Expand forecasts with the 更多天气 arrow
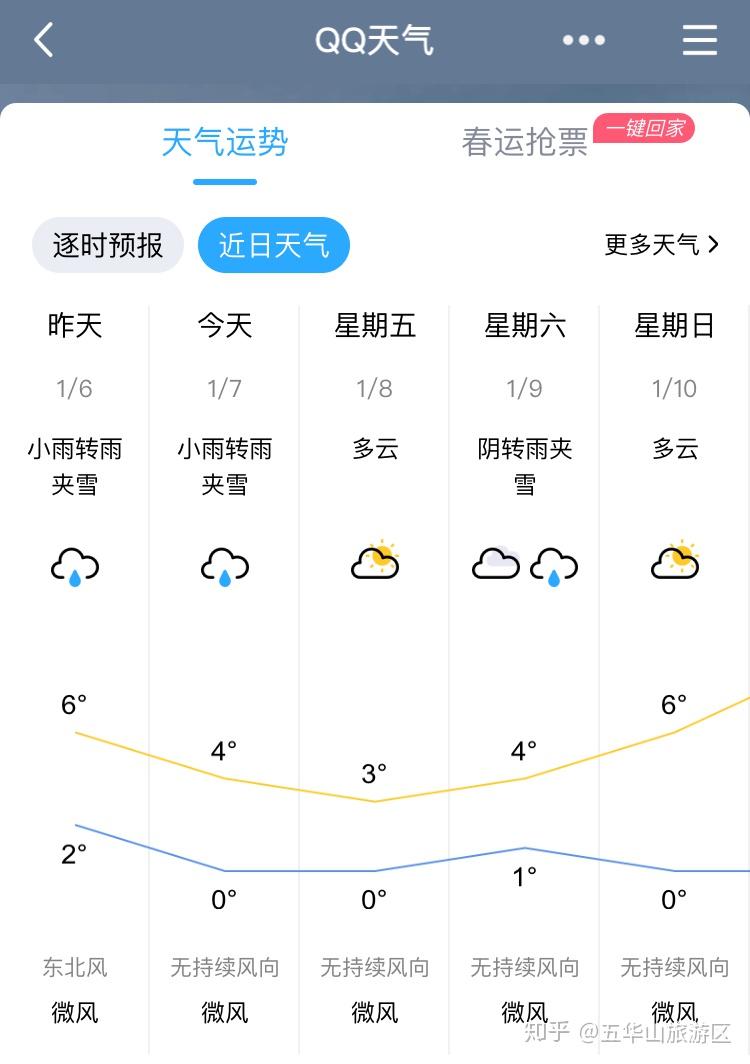The height and width of the screenshot is (1064, 750). click(716, 245)
